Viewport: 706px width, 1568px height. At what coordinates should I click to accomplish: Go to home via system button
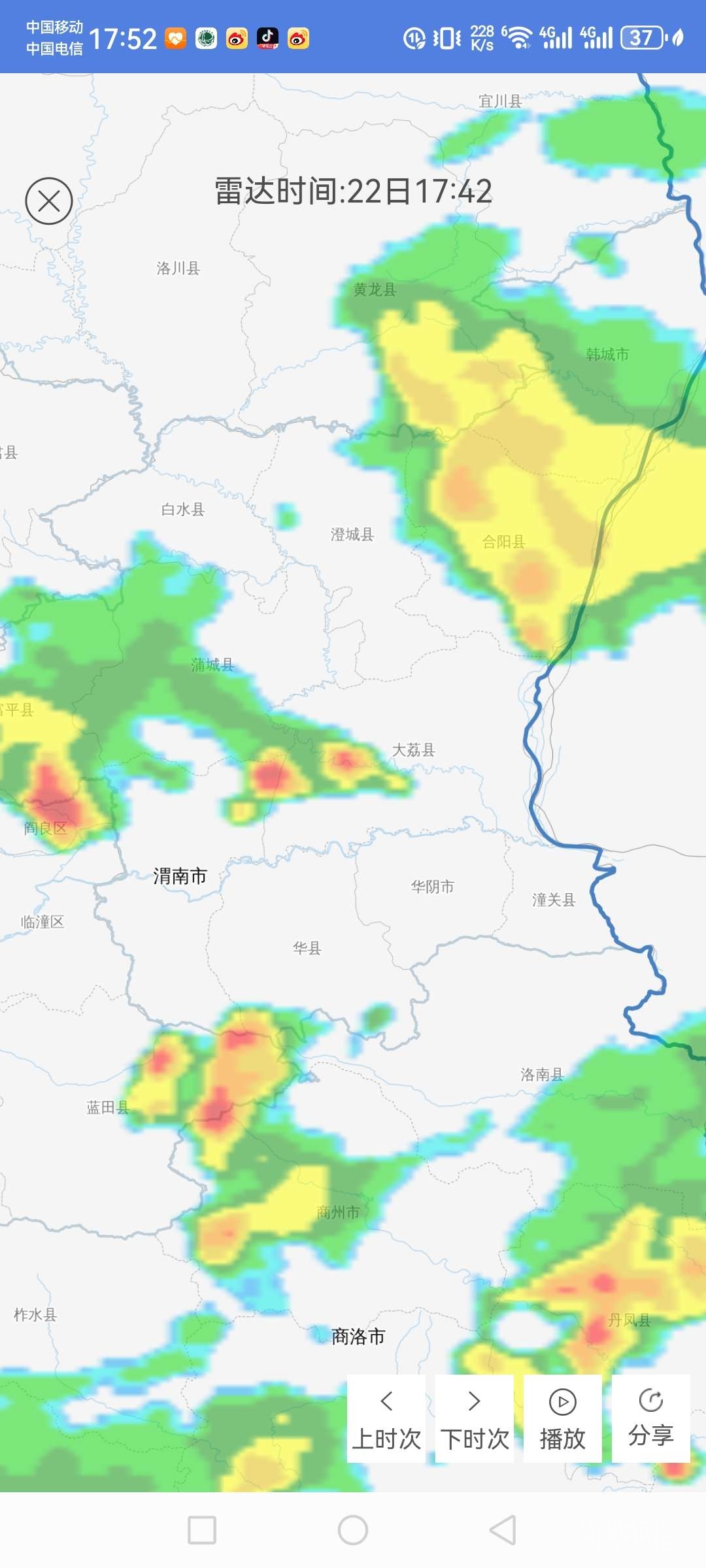click(x=353, y=1530)
